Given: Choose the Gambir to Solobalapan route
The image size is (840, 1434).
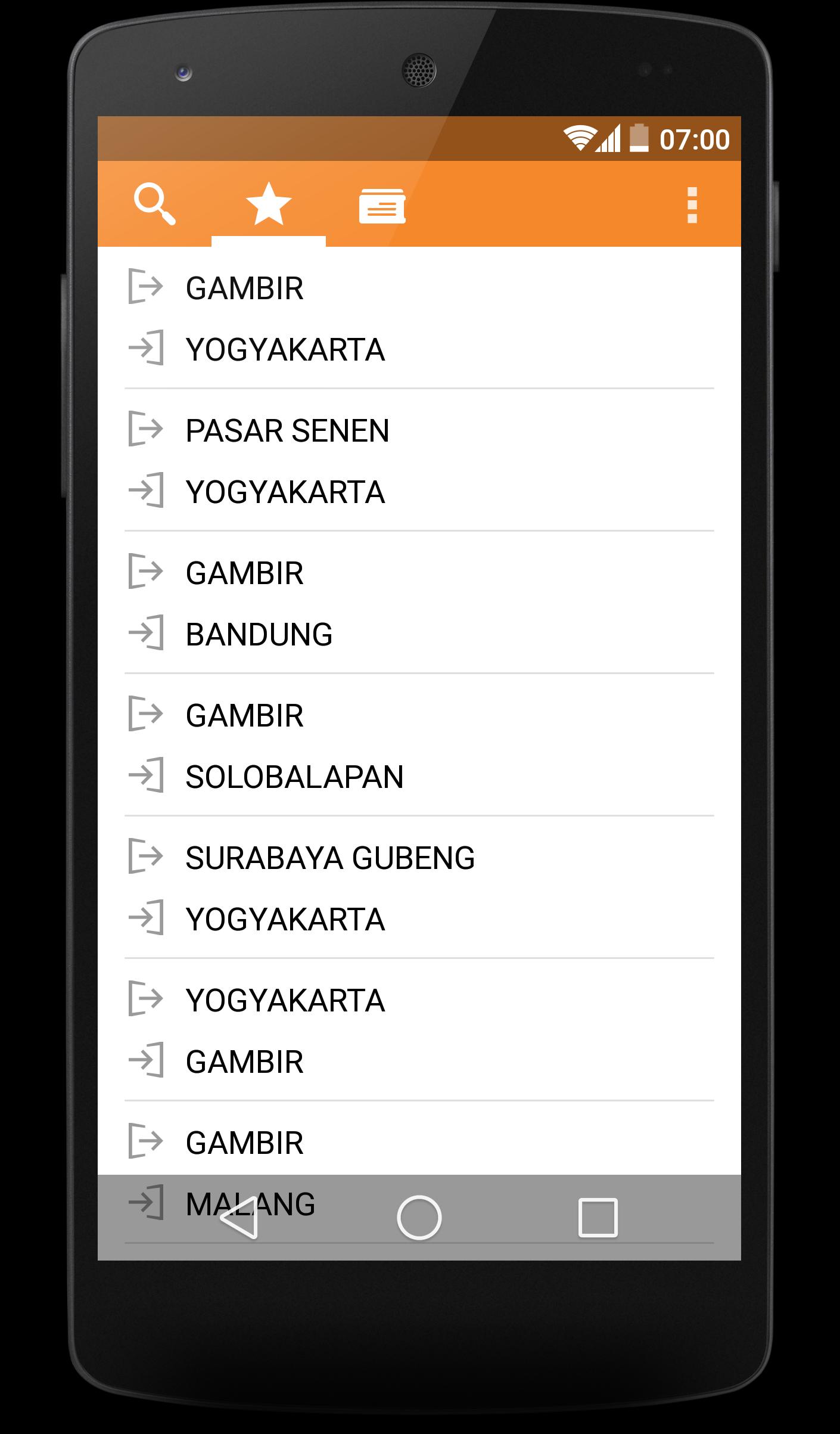Looking at the screenshot, I should click(419, 746).
